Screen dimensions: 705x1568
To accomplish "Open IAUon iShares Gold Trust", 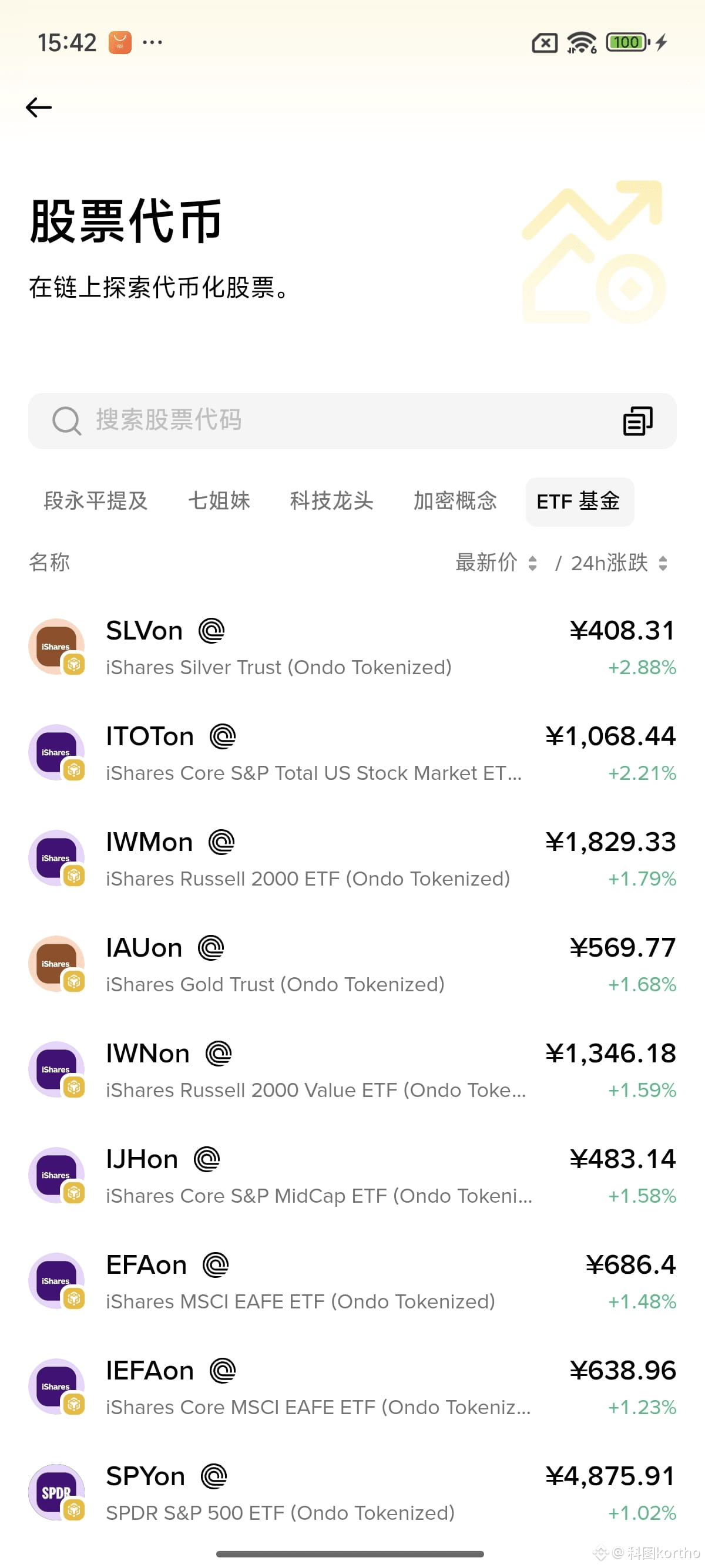I will [352, 965].
